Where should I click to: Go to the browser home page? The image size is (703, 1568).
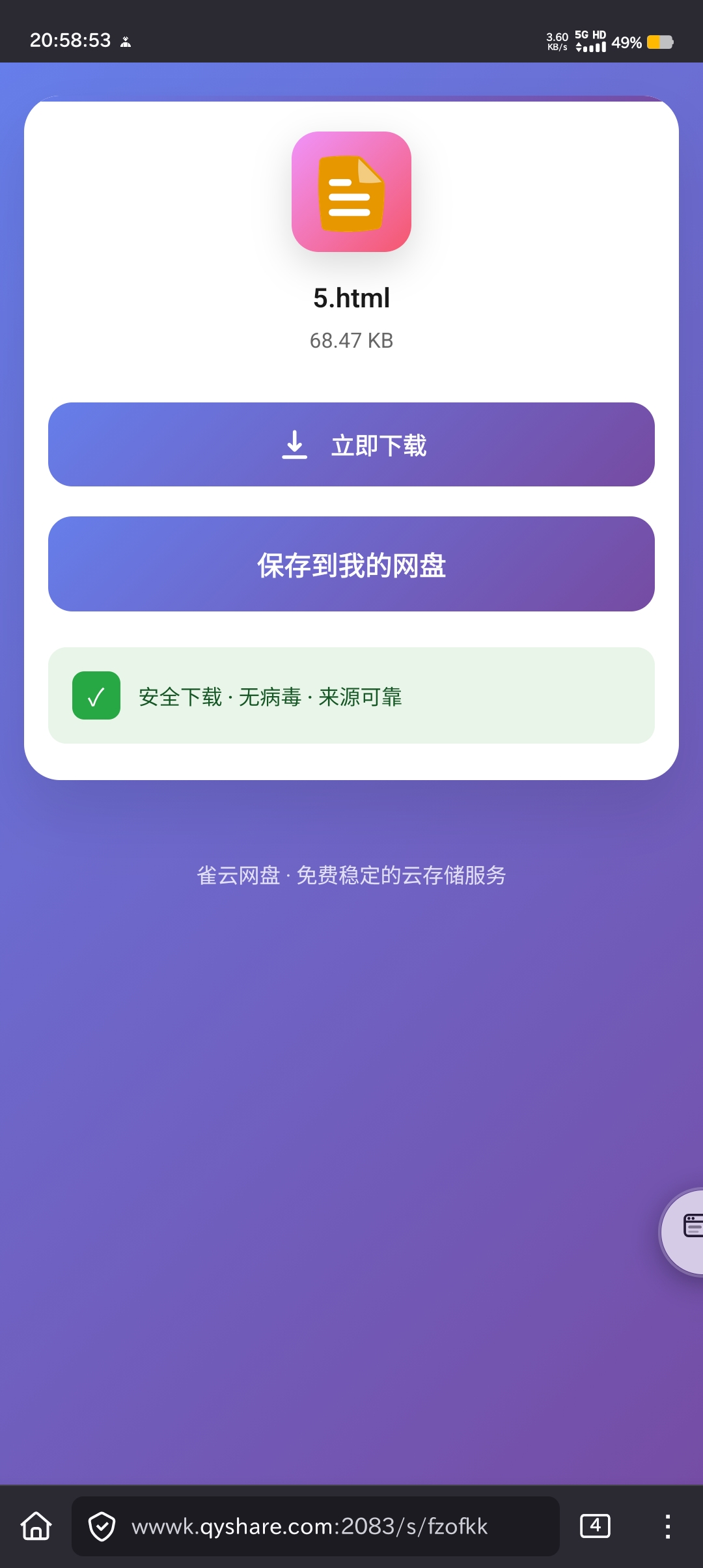coord(36,1526)
